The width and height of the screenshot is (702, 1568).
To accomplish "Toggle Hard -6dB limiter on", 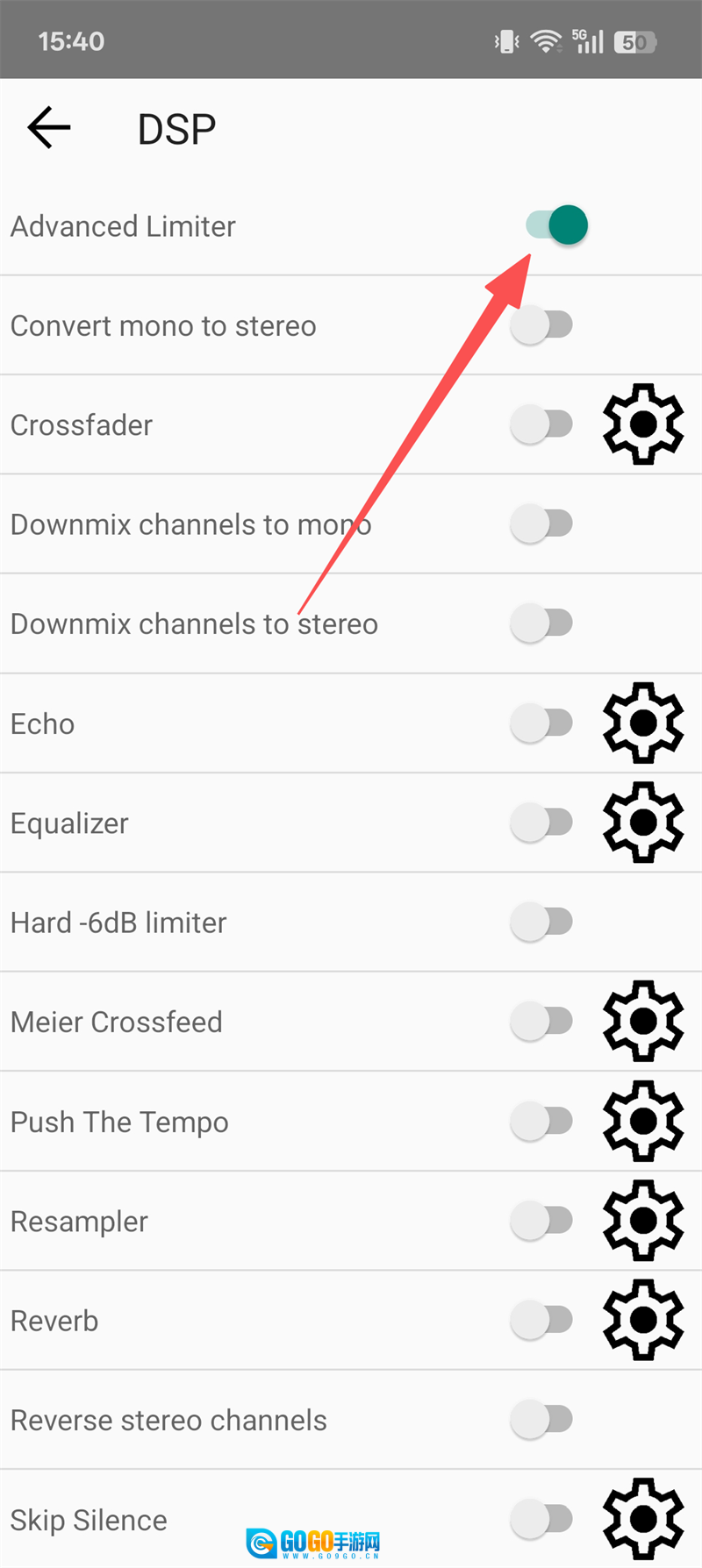I will [x=541, y=923].
